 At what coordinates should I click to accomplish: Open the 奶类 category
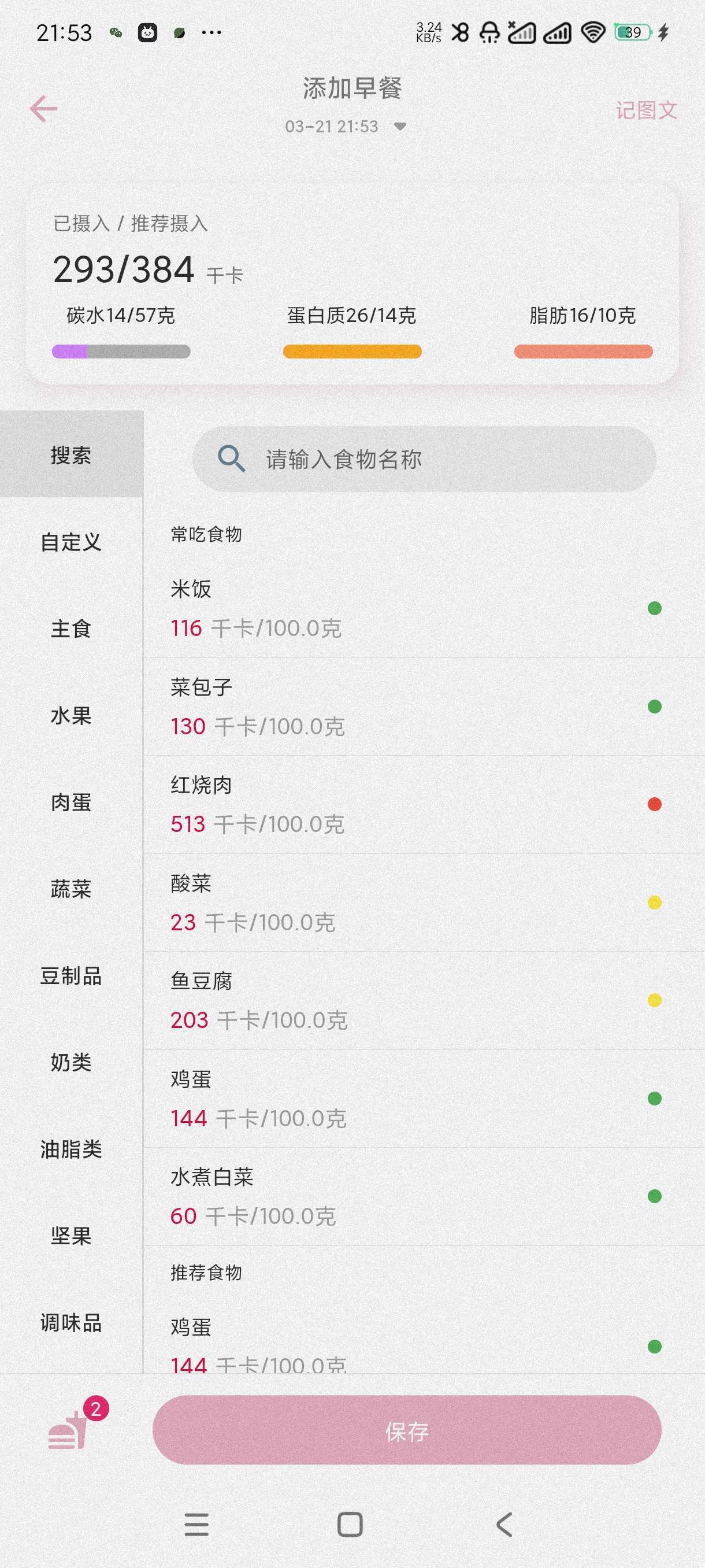[x=71, y=1063]
